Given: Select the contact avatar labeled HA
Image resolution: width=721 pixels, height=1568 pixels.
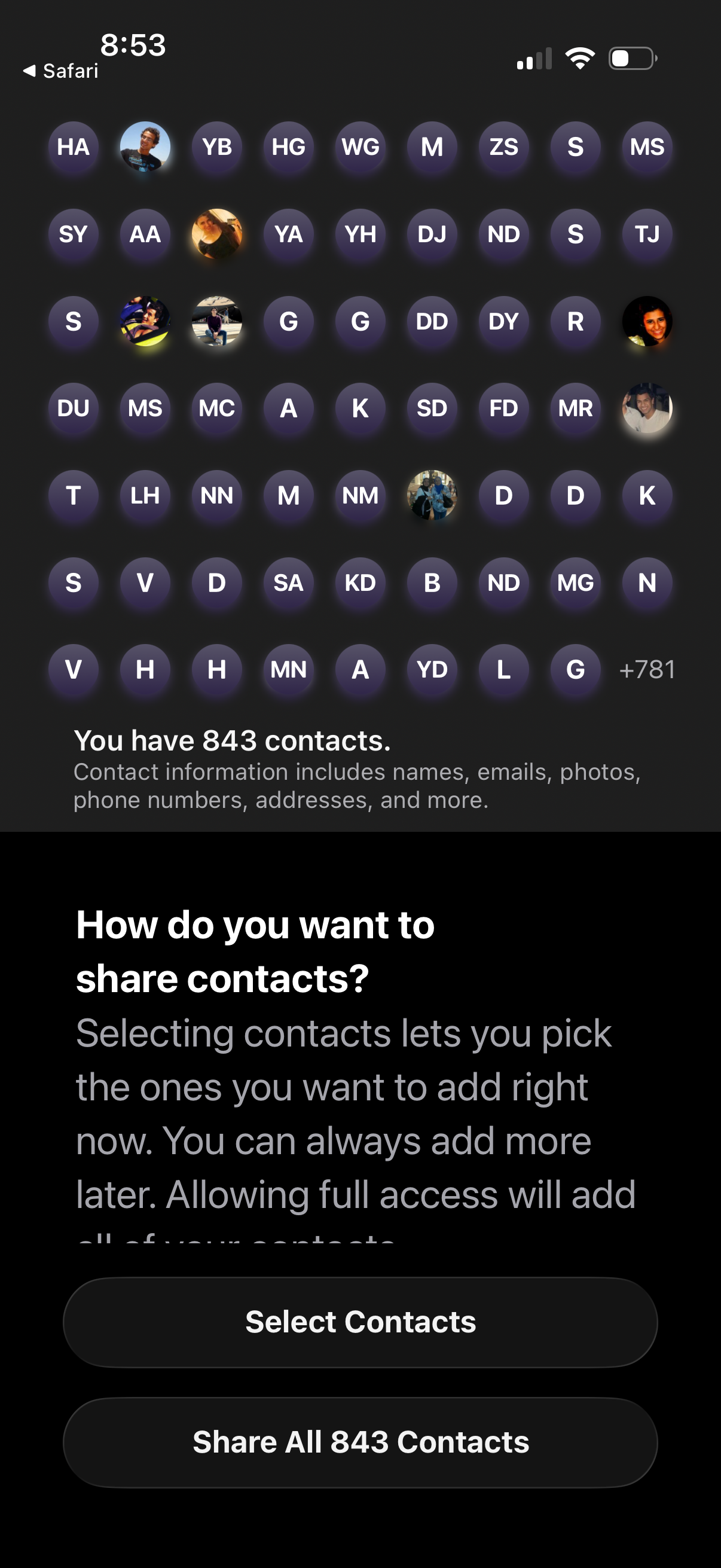Looking at the screenshot, I should [x=74, y=147].
